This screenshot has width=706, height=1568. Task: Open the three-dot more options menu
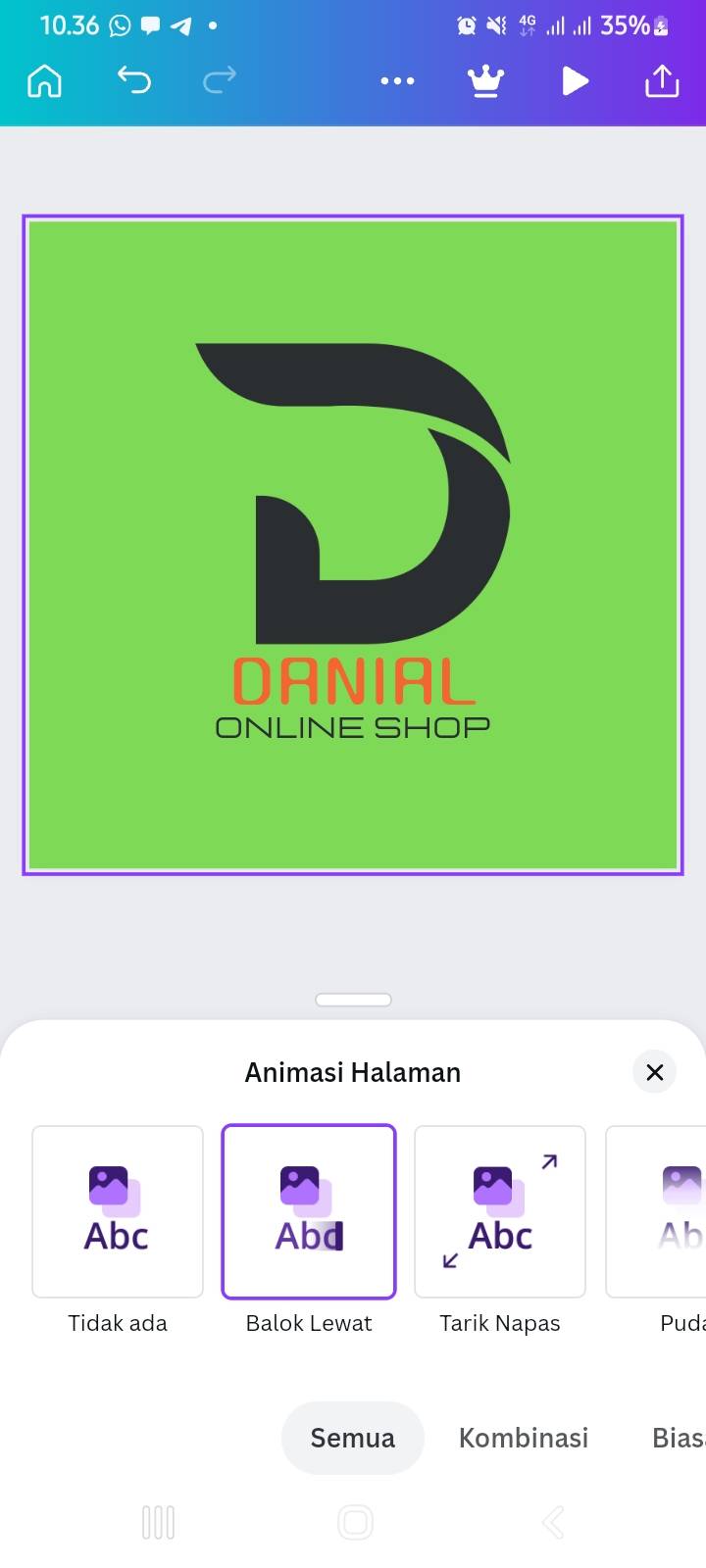click(x=397, y=81)
